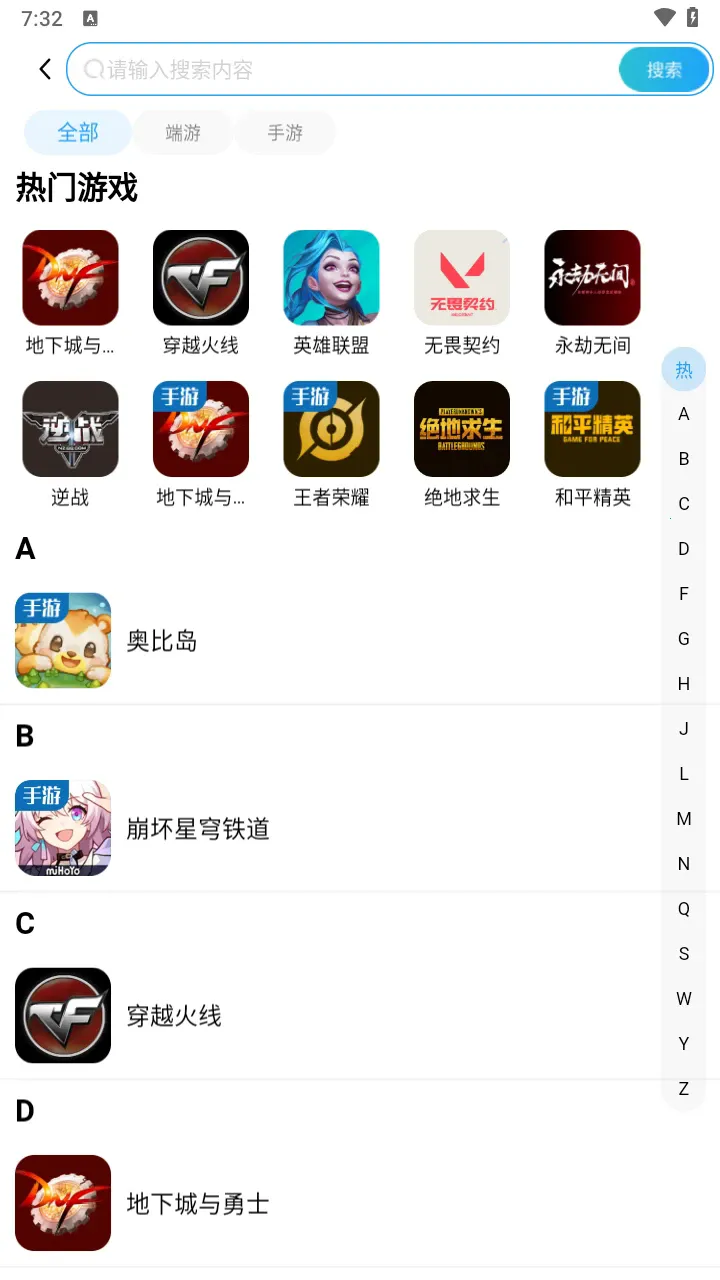Select the 全部 tab
The width and height of the screenshot is (720, 1280).
point(78,132)
